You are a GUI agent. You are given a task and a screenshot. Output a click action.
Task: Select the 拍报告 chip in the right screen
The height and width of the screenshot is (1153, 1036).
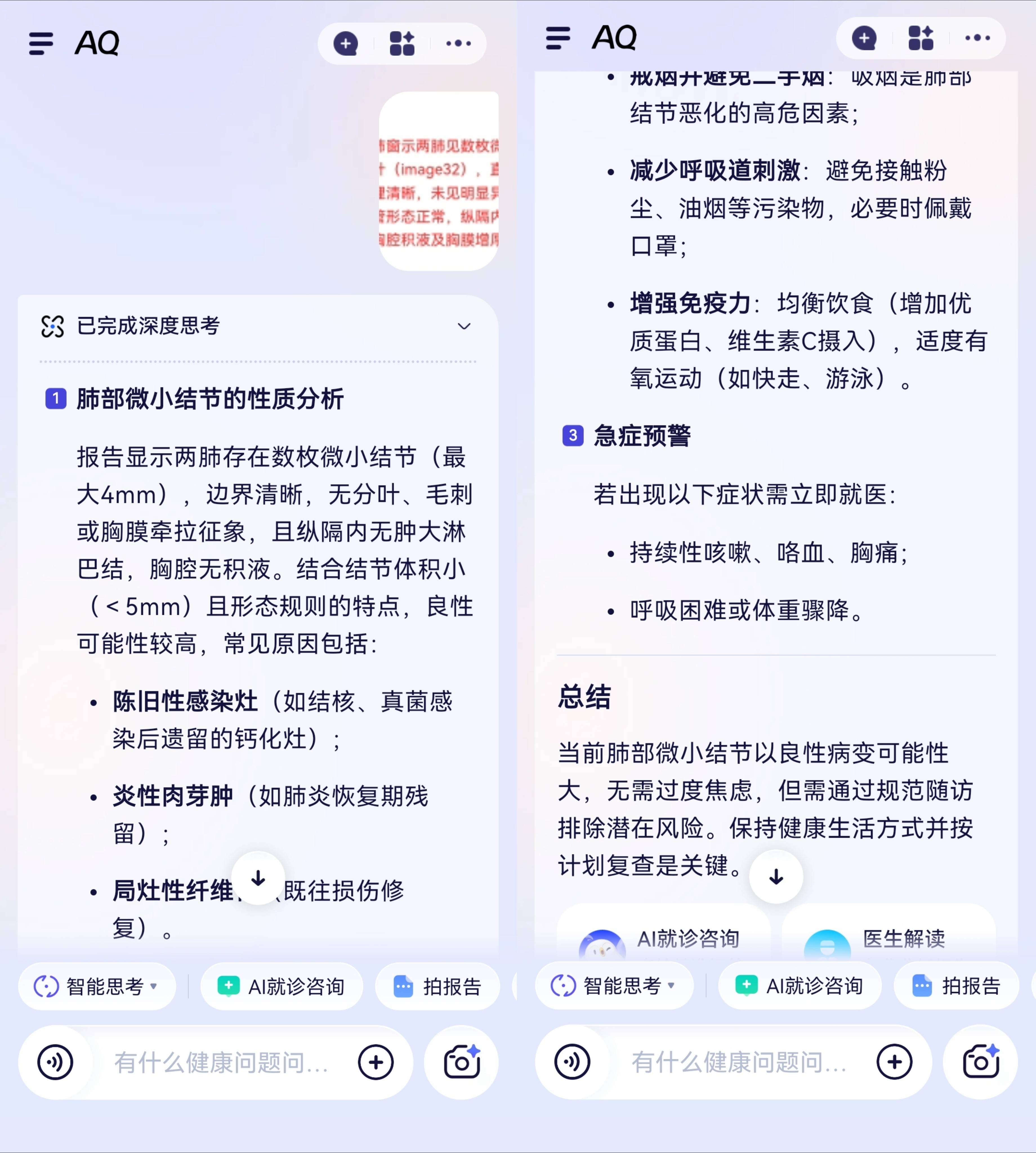(x=956, y=986)
